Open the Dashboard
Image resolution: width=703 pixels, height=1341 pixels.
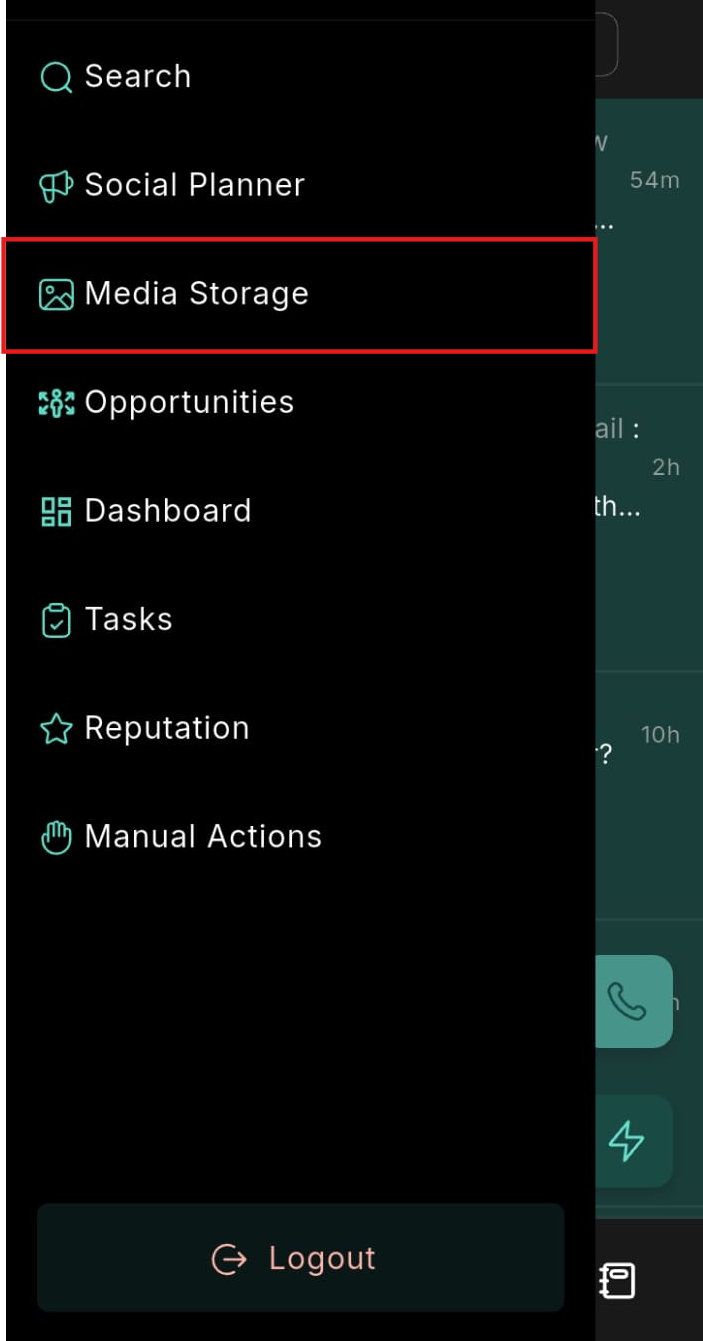167,511
